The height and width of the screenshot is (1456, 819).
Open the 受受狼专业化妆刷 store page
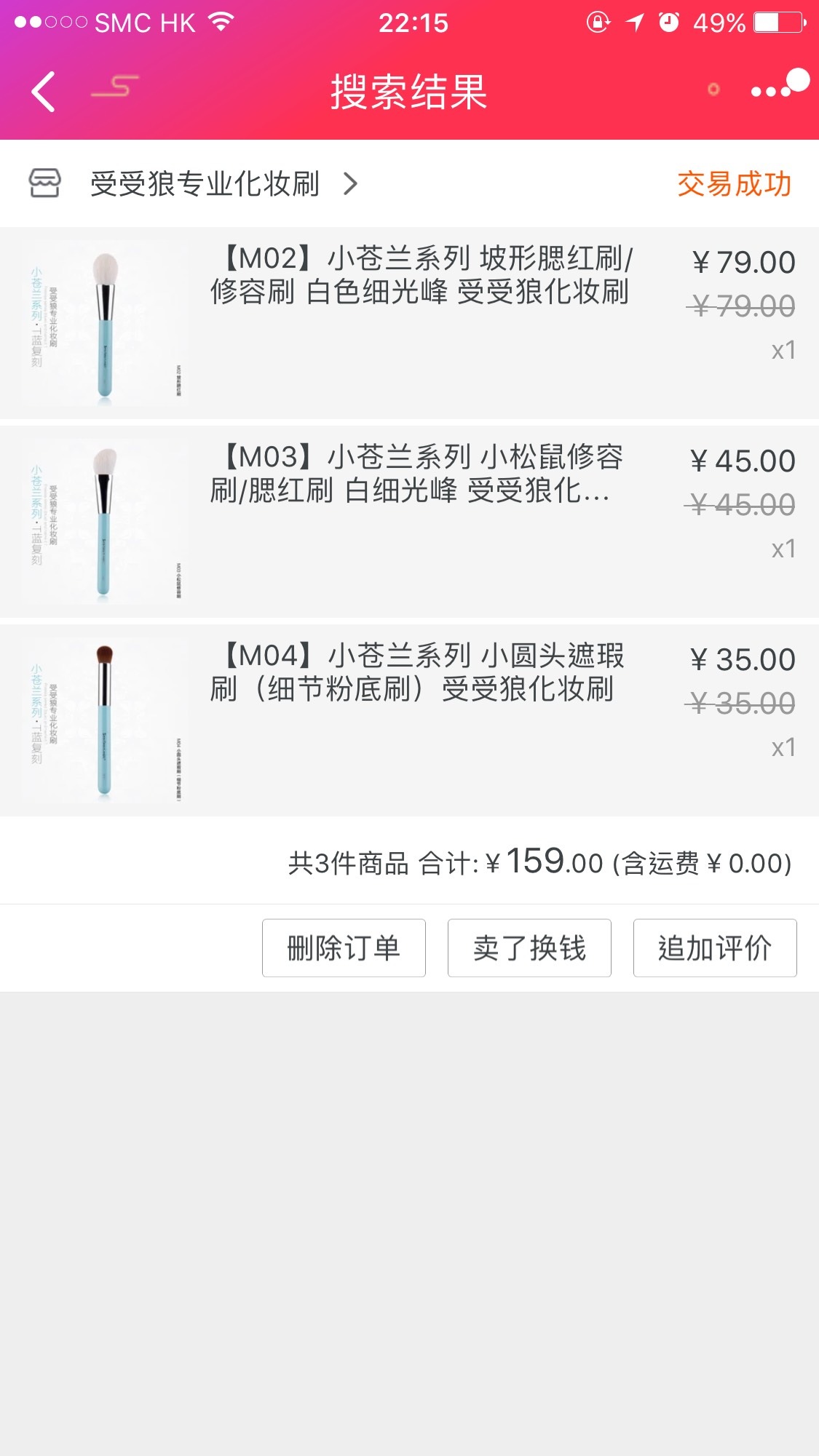tap(194, 183)
